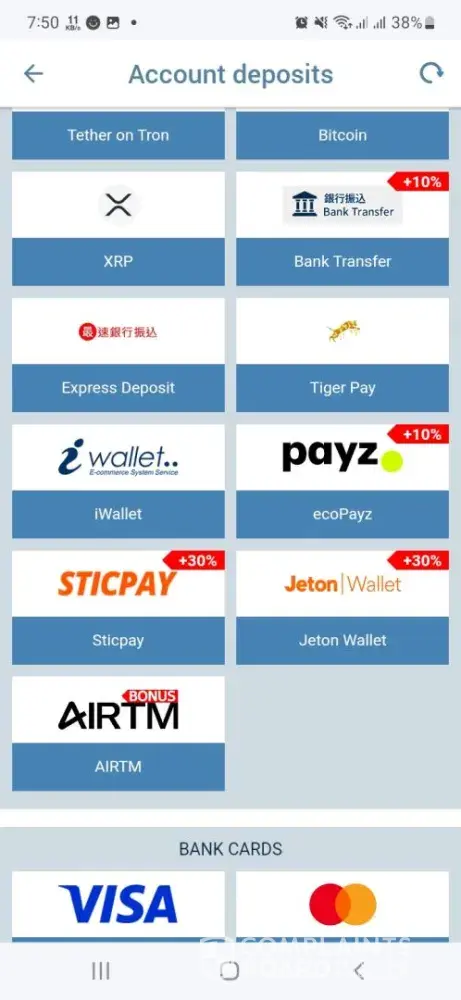Choose Sticpay with +30% bonus
Viewport: 461px width, 1000px height.
click(118, 607)
